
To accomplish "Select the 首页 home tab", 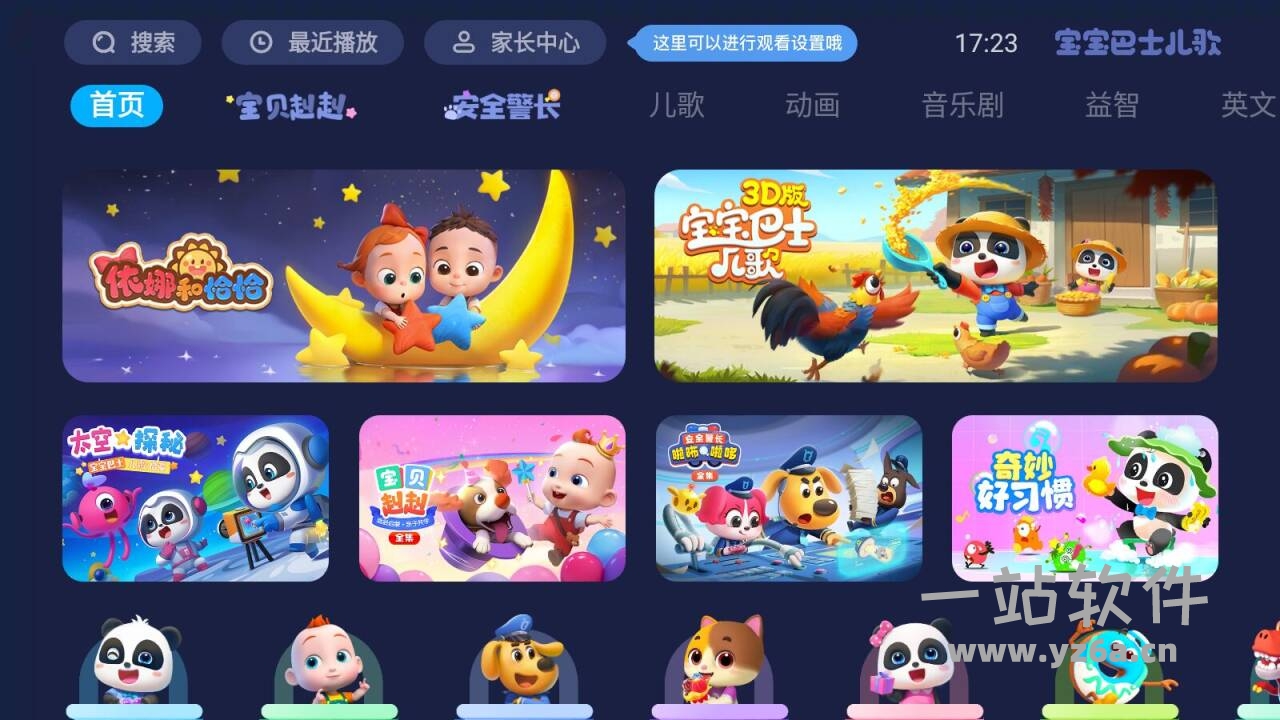I will click(117, 105).
